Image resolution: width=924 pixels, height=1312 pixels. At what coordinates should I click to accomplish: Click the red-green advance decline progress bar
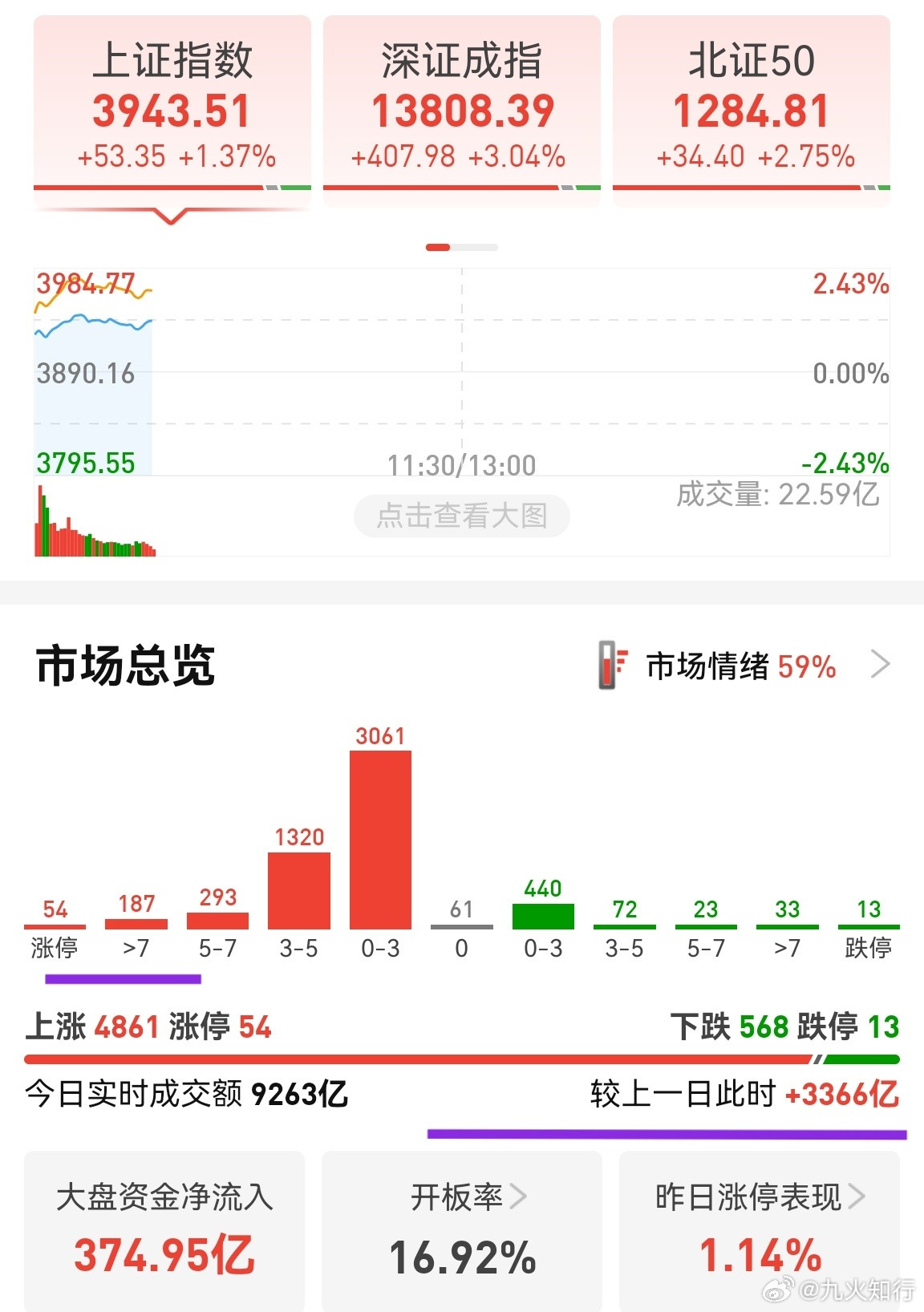pos(462,1056)
